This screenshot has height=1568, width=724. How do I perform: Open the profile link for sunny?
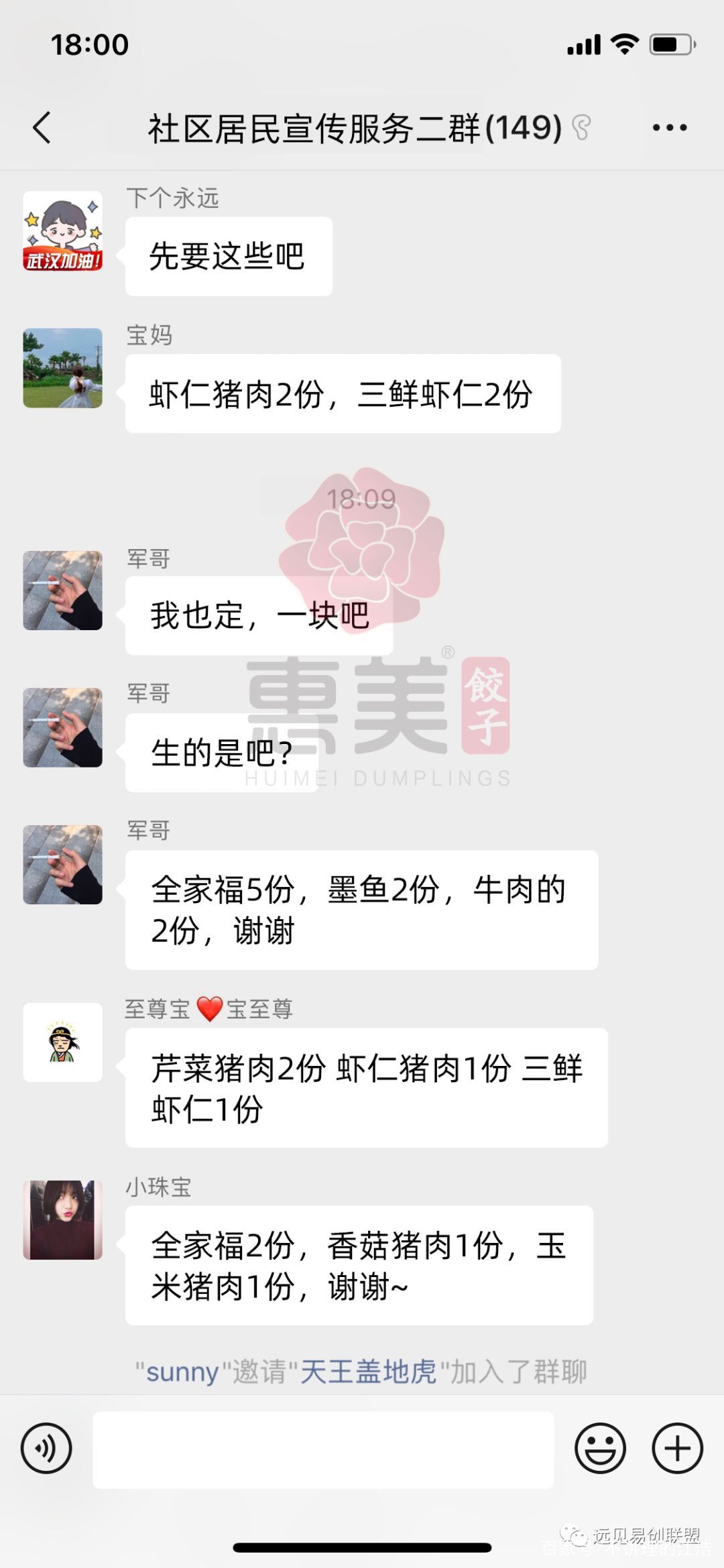182,1372
